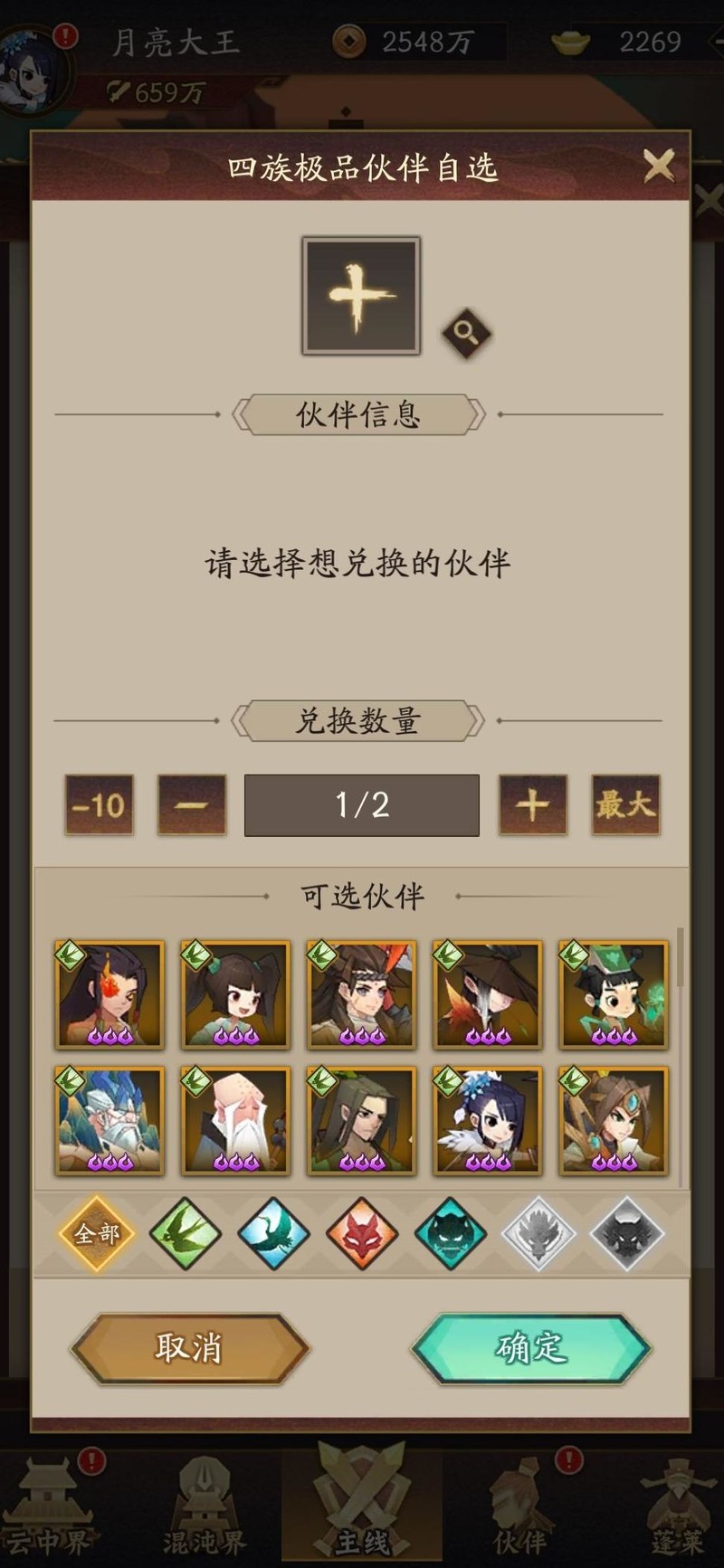
Task: Choose the girl with pigtails companion
Action: point(235,994)
